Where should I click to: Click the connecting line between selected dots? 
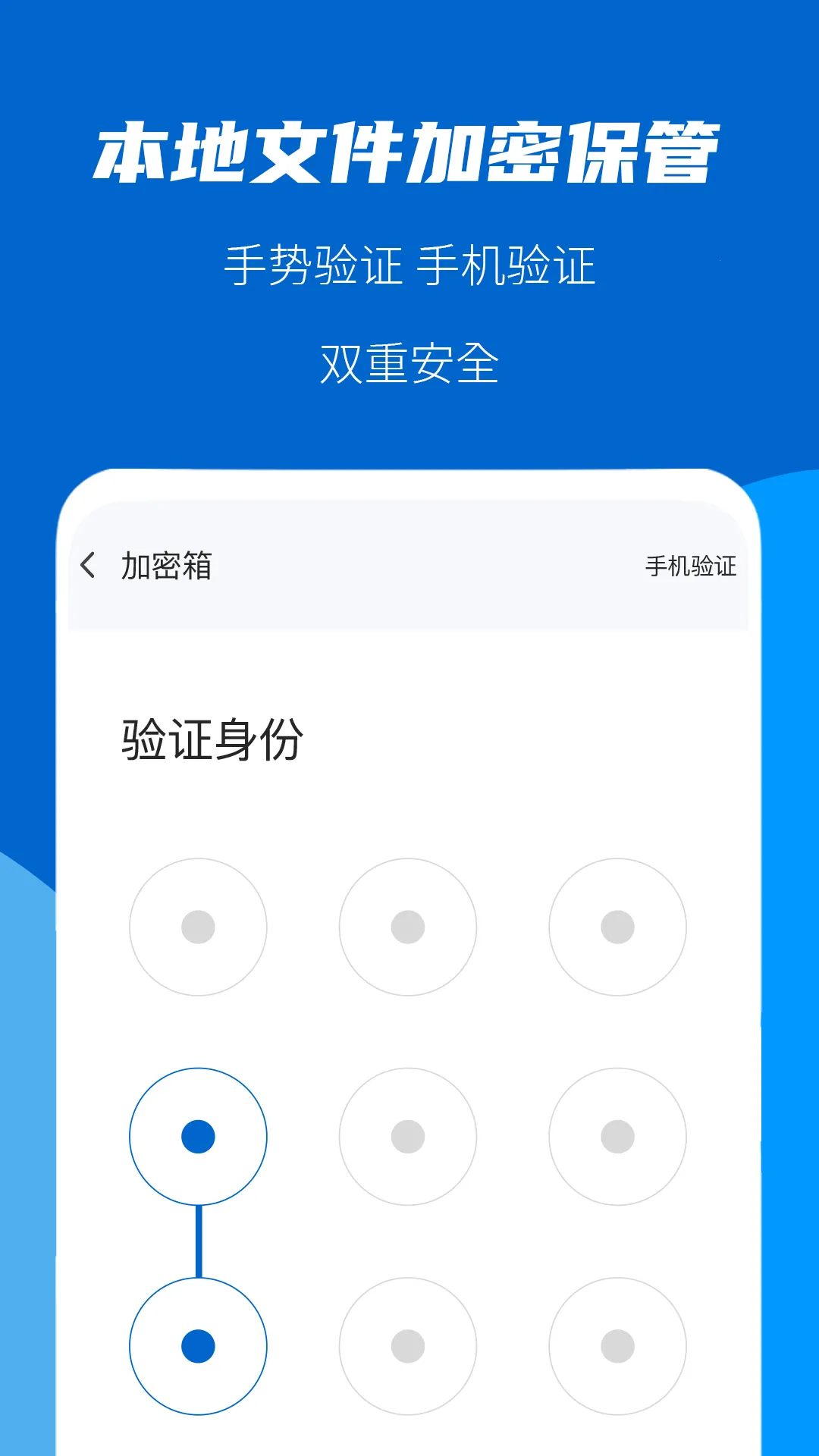point(197,1240)
